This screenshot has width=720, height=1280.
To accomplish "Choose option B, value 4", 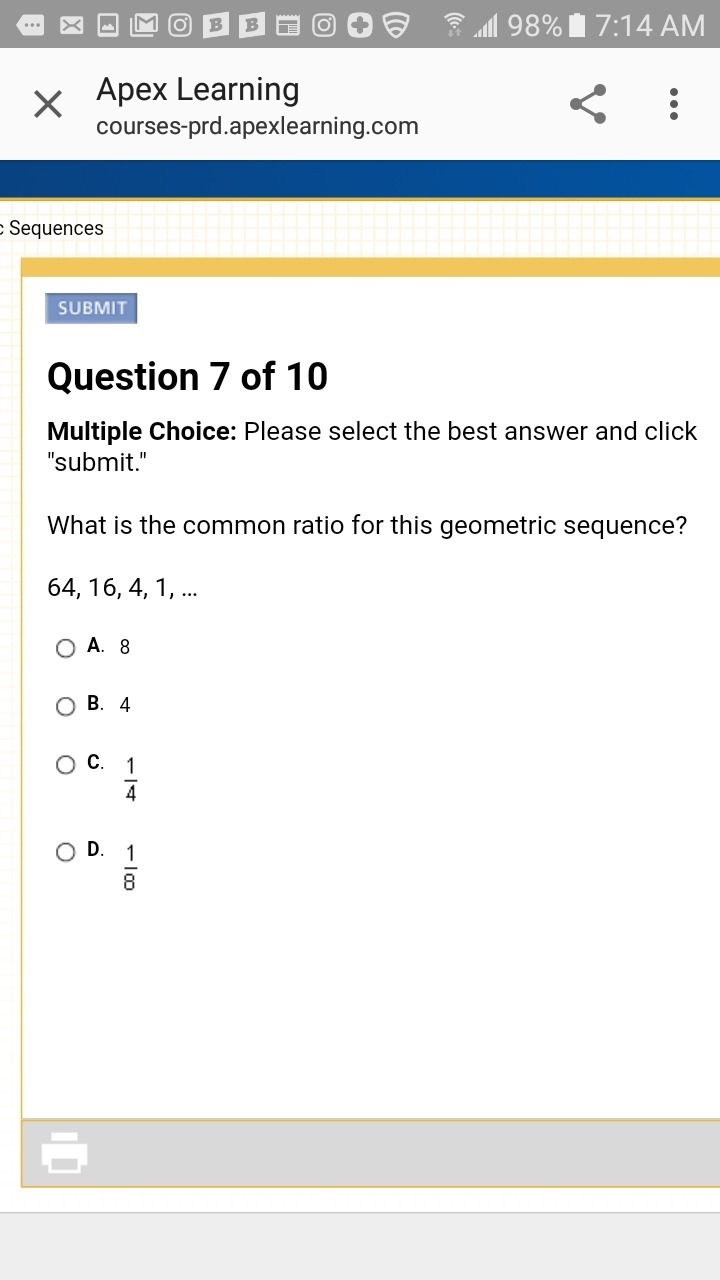I will (66, 706).
